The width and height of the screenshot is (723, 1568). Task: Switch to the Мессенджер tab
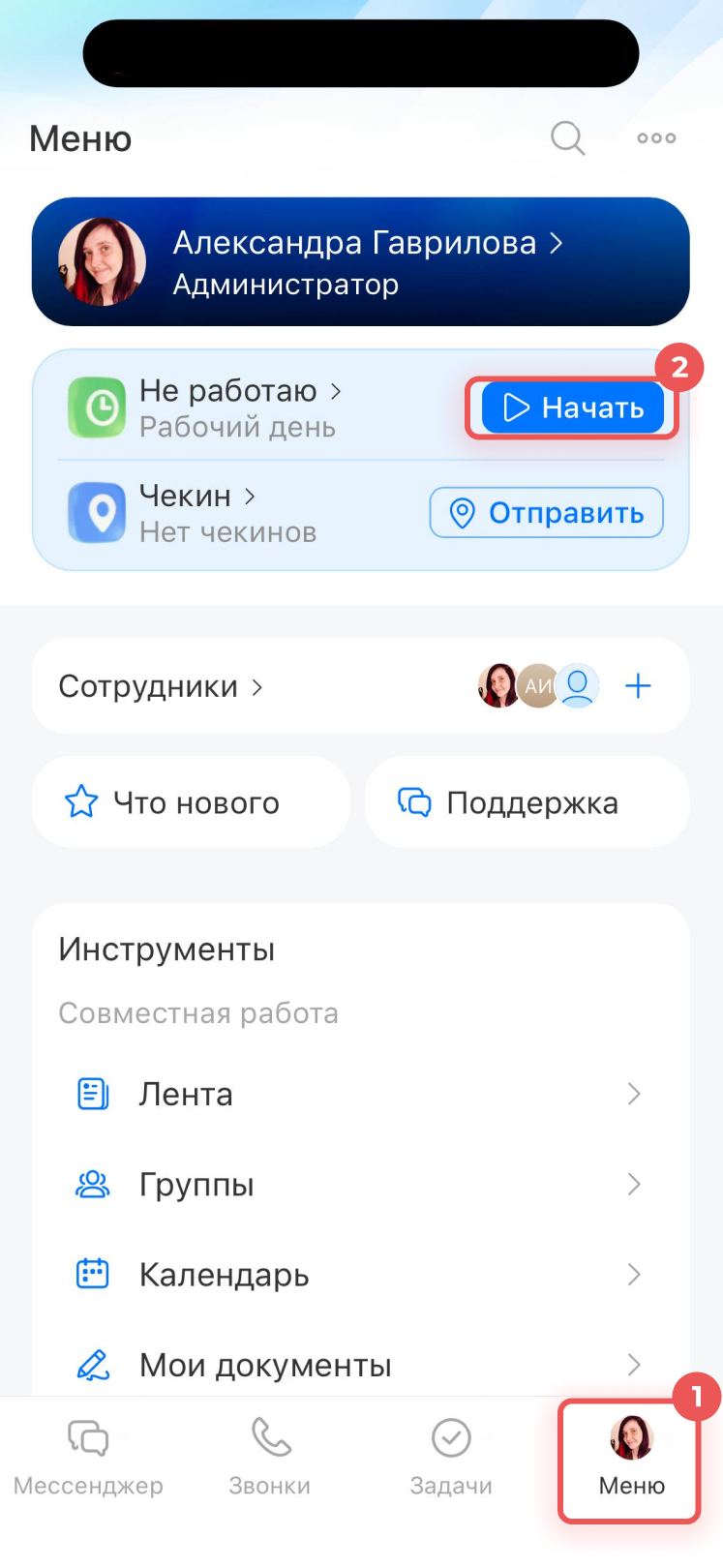88,1458
